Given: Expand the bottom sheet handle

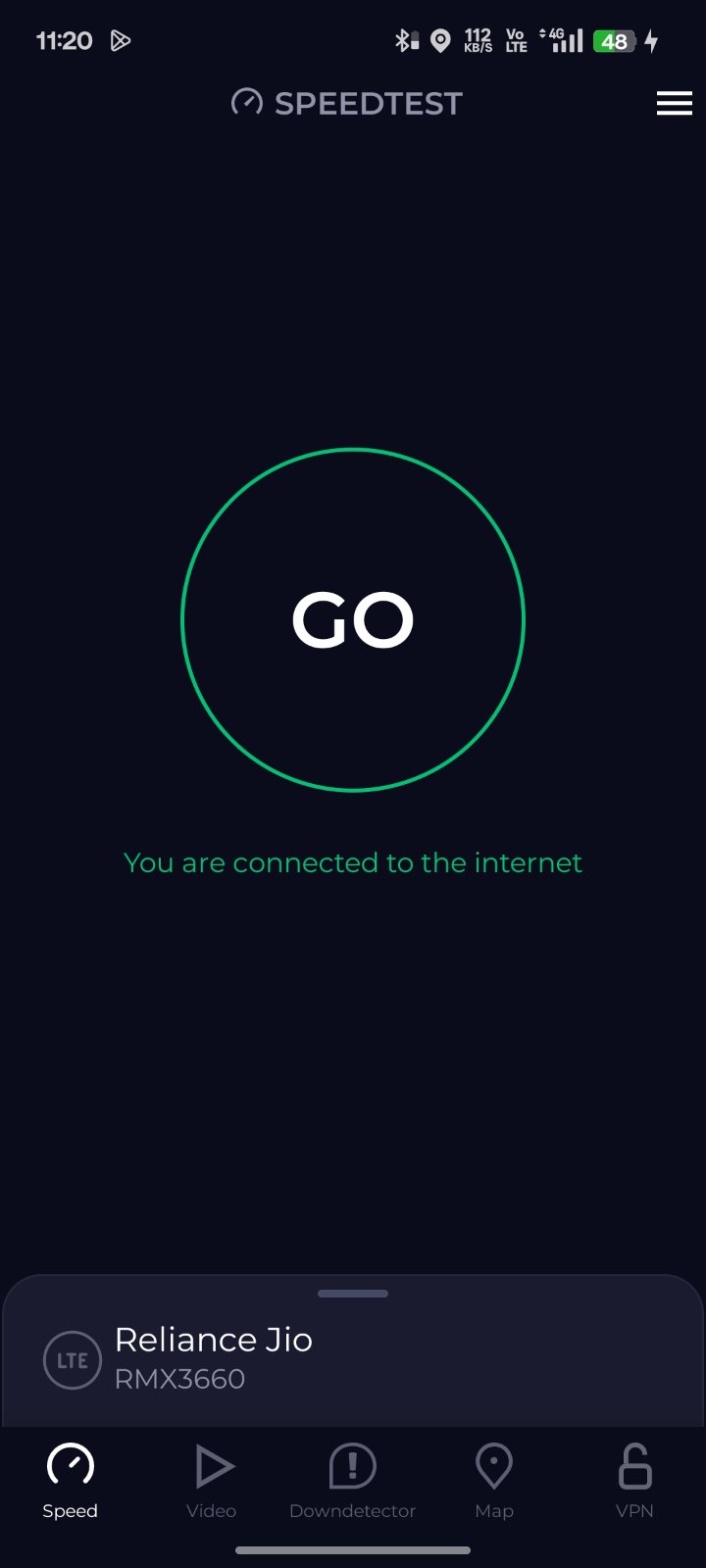Looking at the screenshot, I should (x=353, y=1294).
